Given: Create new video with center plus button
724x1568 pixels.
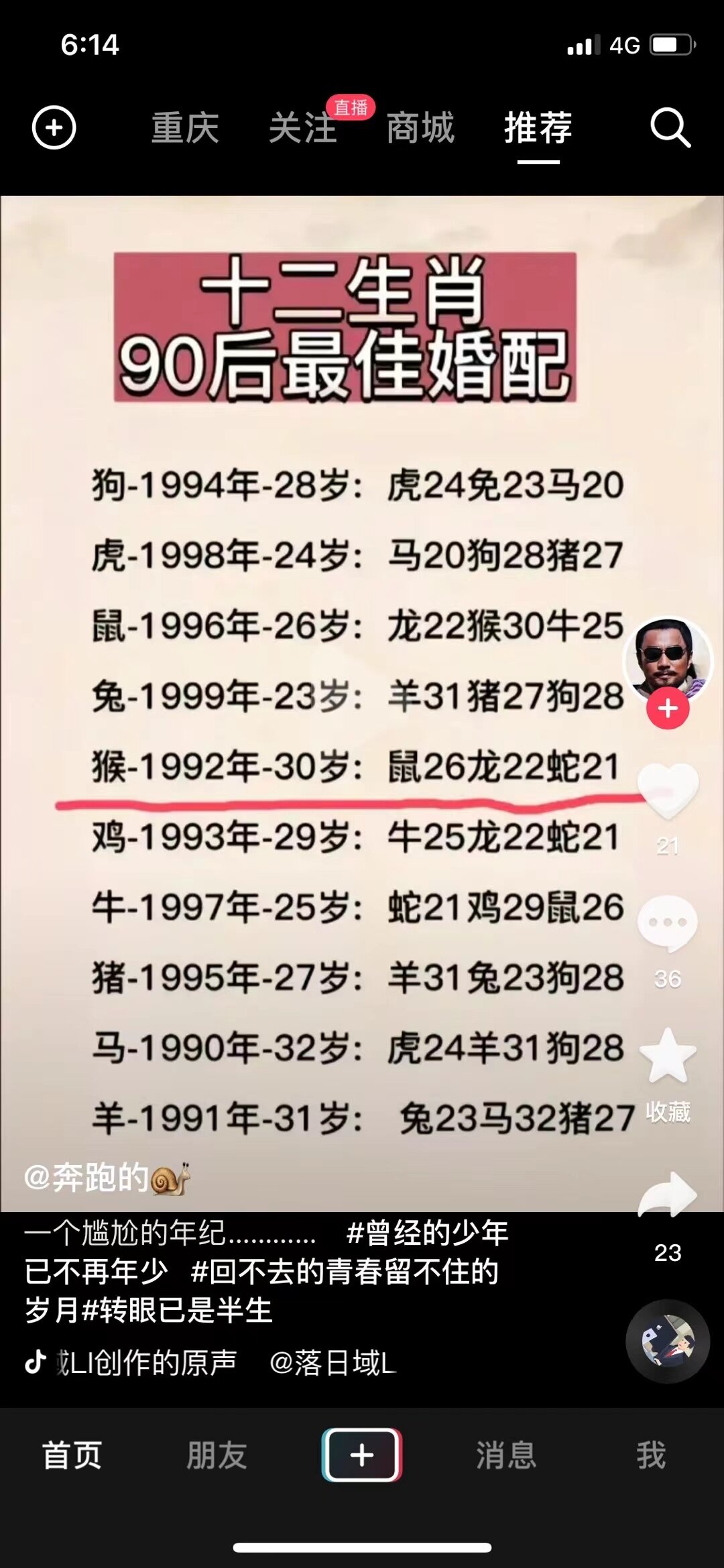Looking at the screenshot, I should coord(362,1455).
